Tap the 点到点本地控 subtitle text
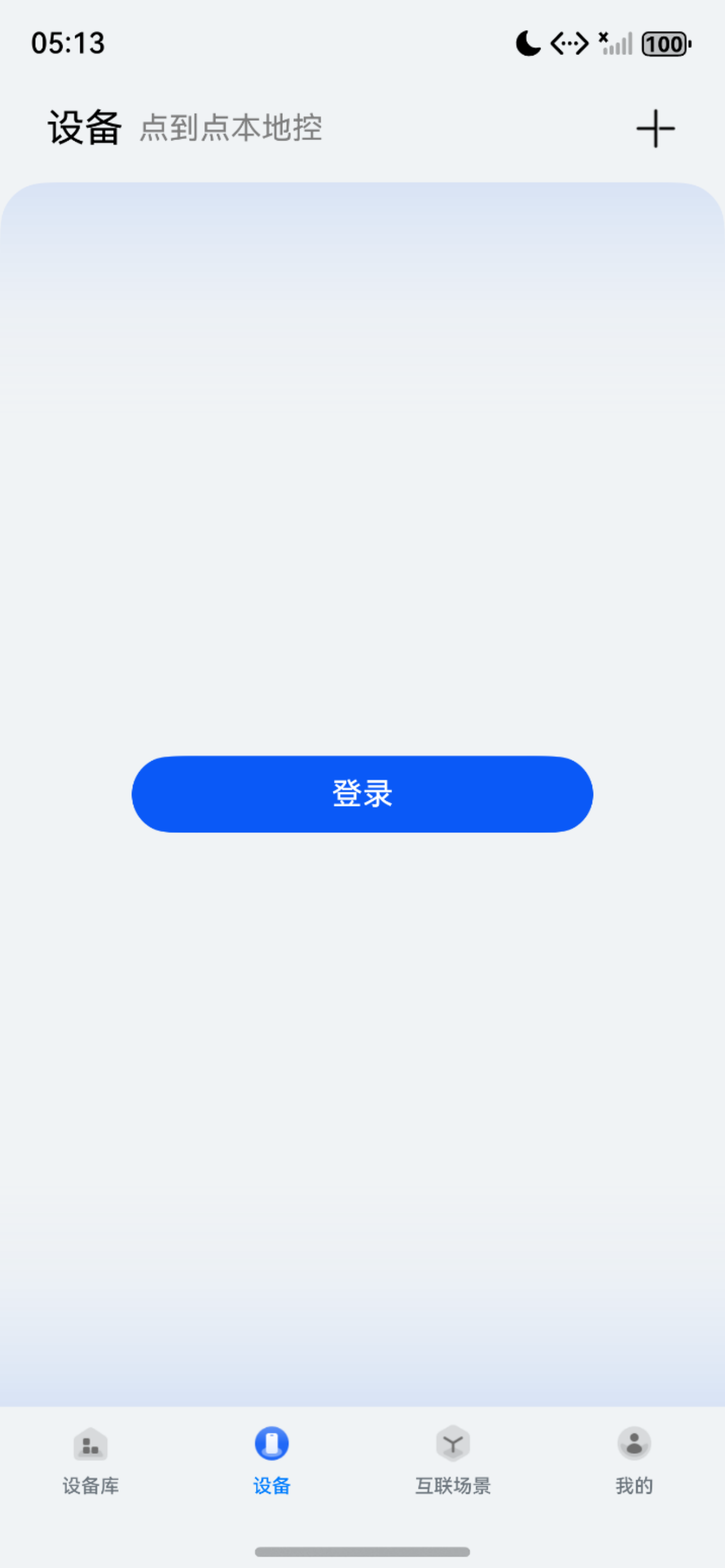 coord(230,129)
